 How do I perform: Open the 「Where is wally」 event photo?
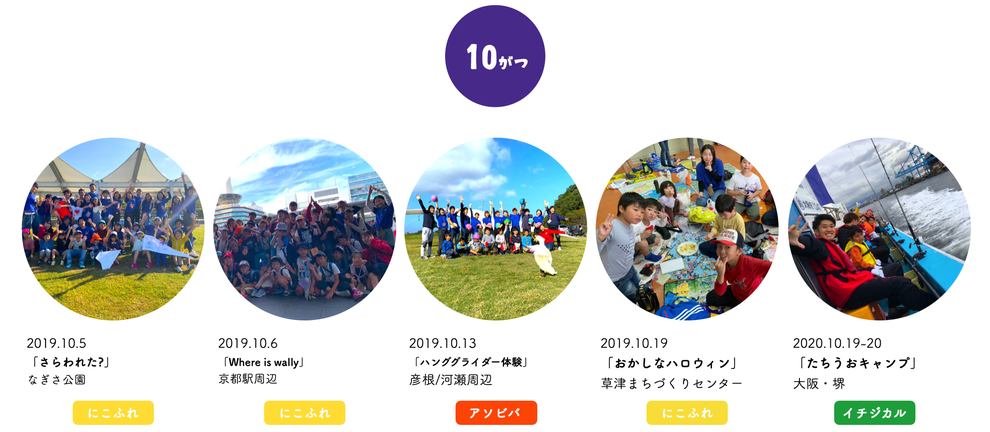click(304, 228)
